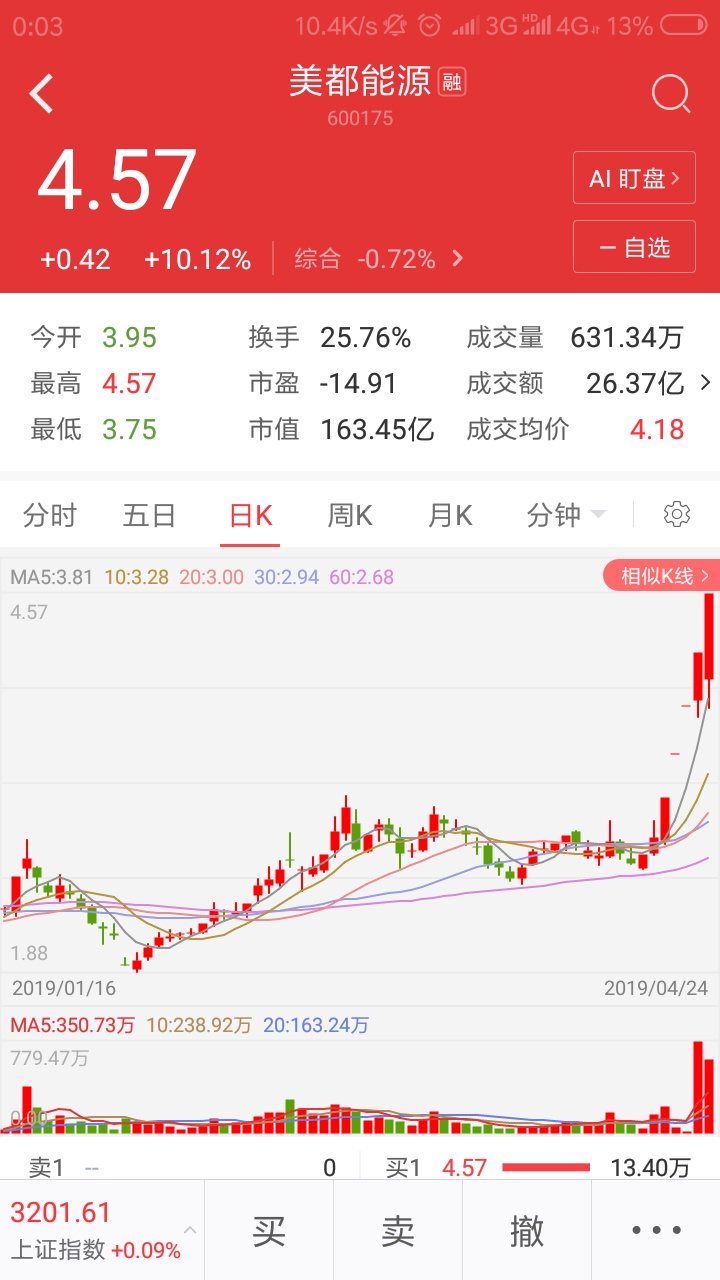Switch to the 周K chart tab
Image resolution: width=720 pixels, height=1280 pixels.
tap(350, 516)
